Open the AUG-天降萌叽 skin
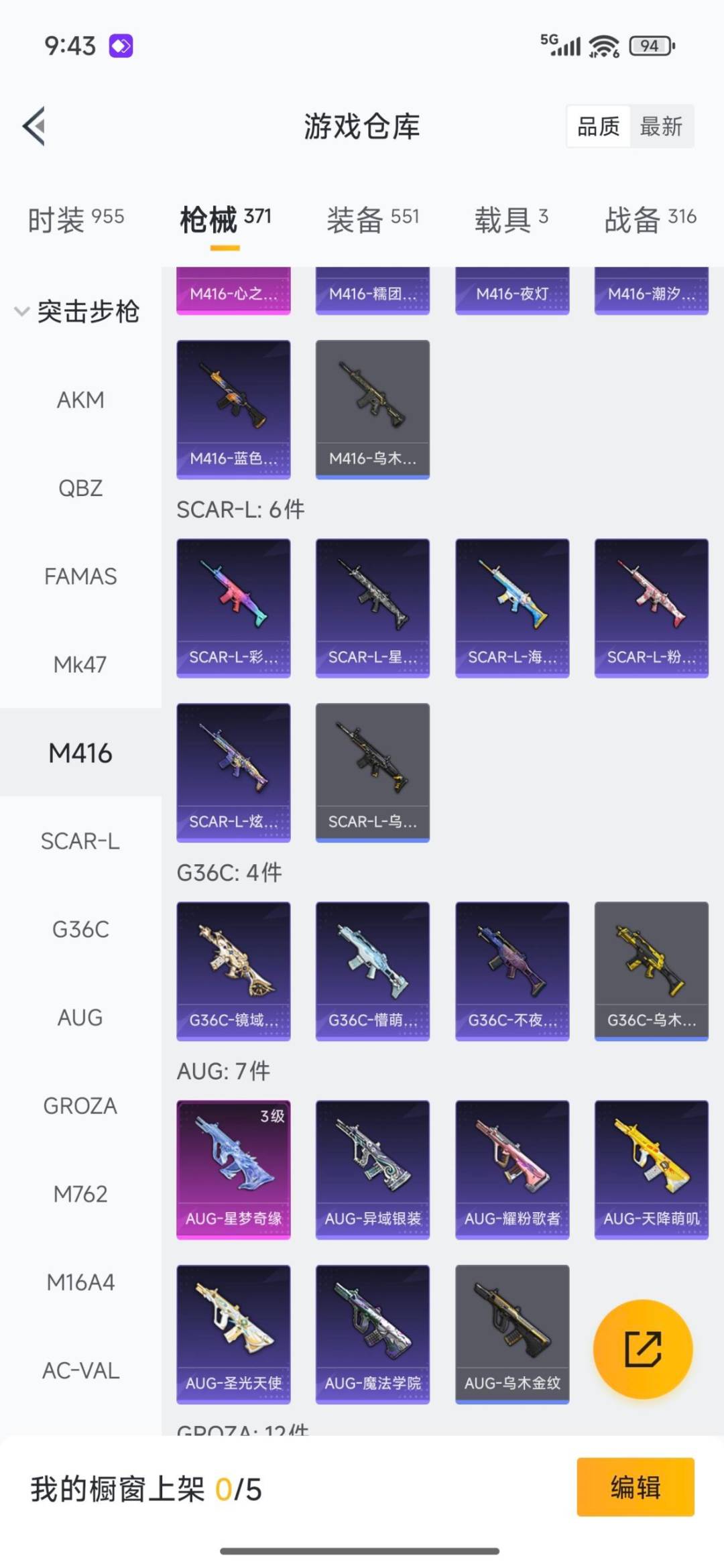Viewport: 724px width, 1568px height. 651,1168
